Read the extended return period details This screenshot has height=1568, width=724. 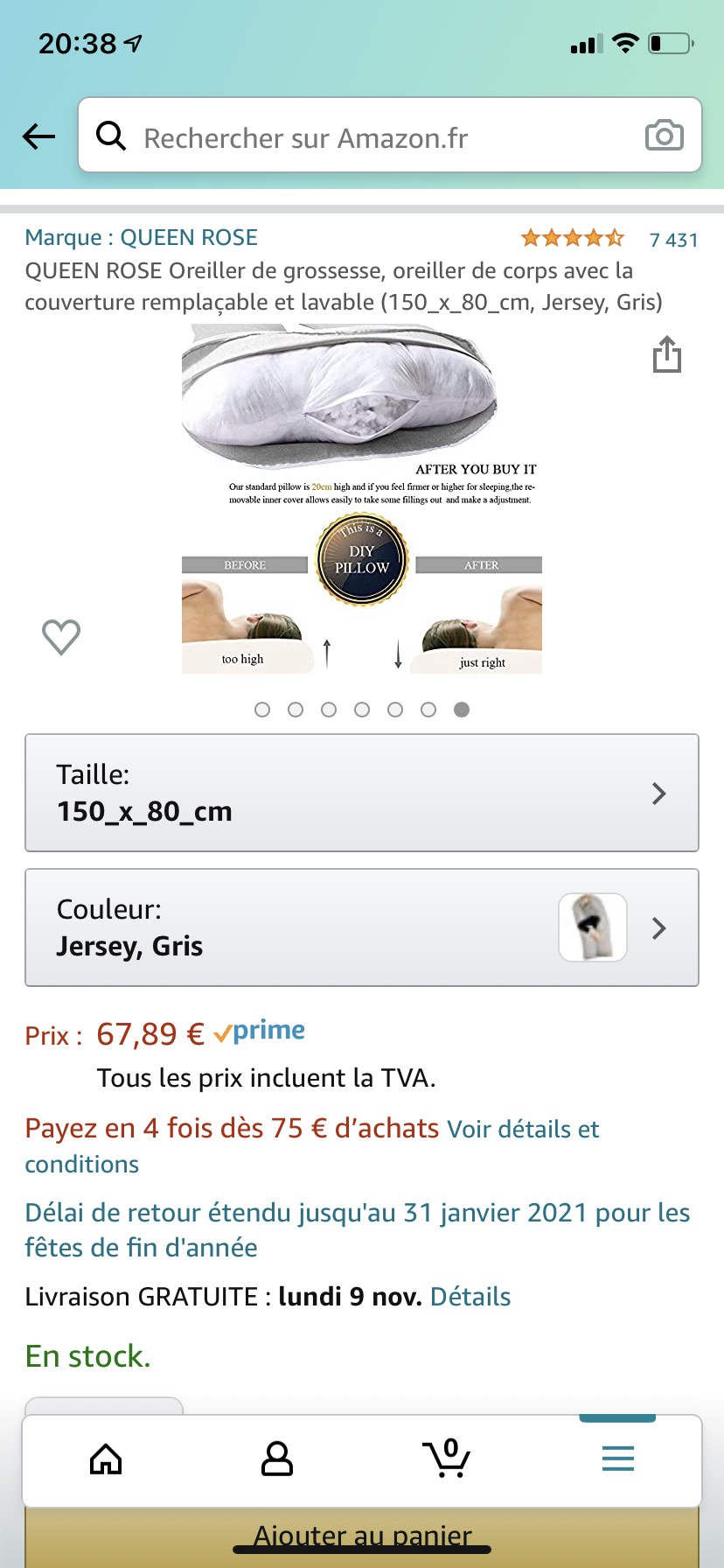[x=358, y=1229]
